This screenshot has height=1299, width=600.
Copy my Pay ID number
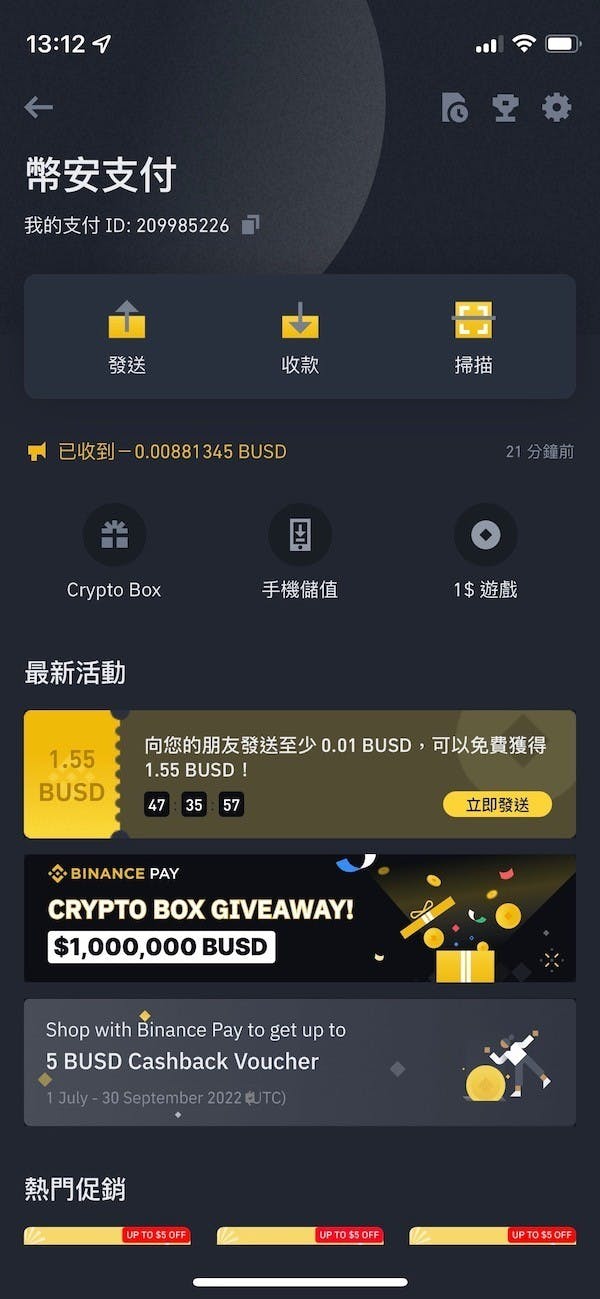(x=251, y=225)
